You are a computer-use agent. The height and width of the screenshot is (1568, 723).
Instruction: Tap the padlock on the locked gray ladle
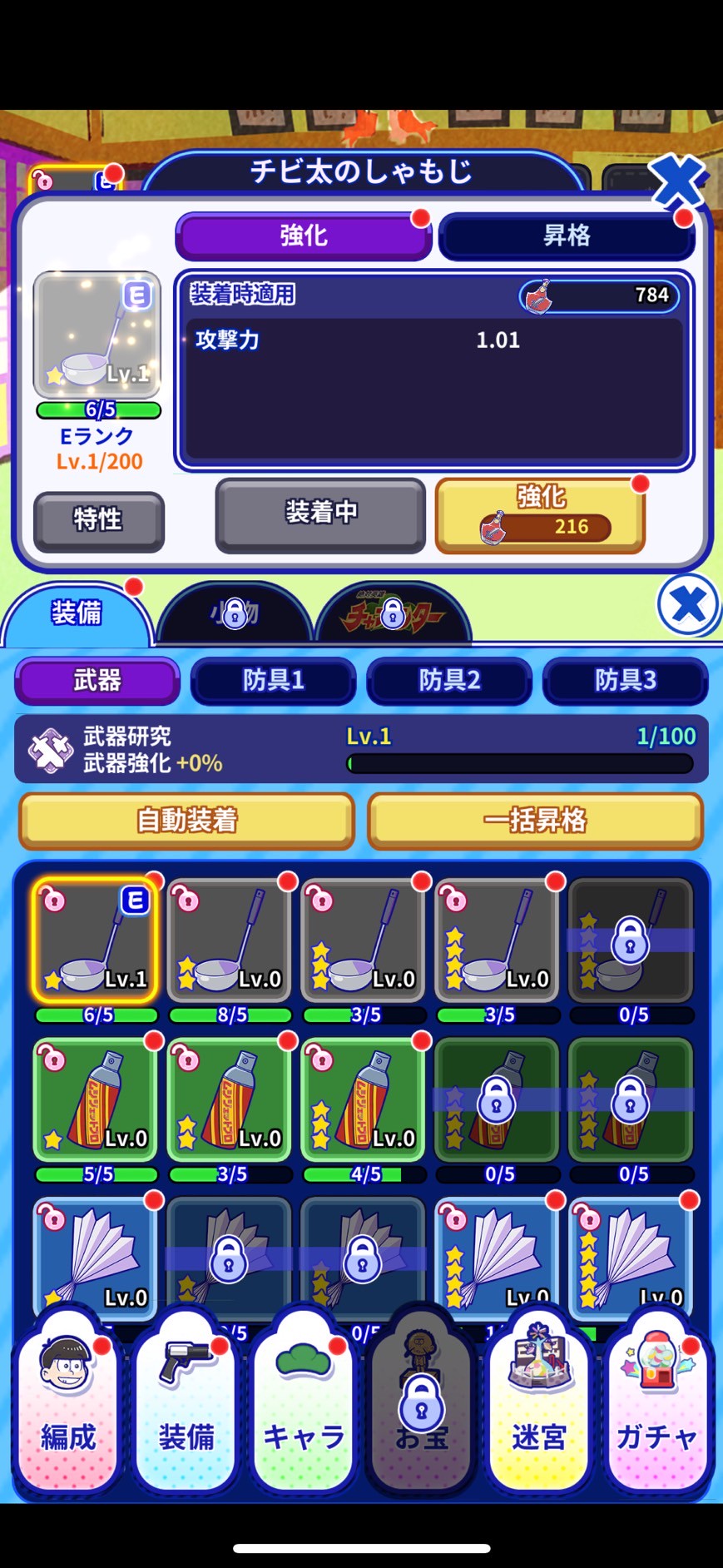tap(630, 938)
